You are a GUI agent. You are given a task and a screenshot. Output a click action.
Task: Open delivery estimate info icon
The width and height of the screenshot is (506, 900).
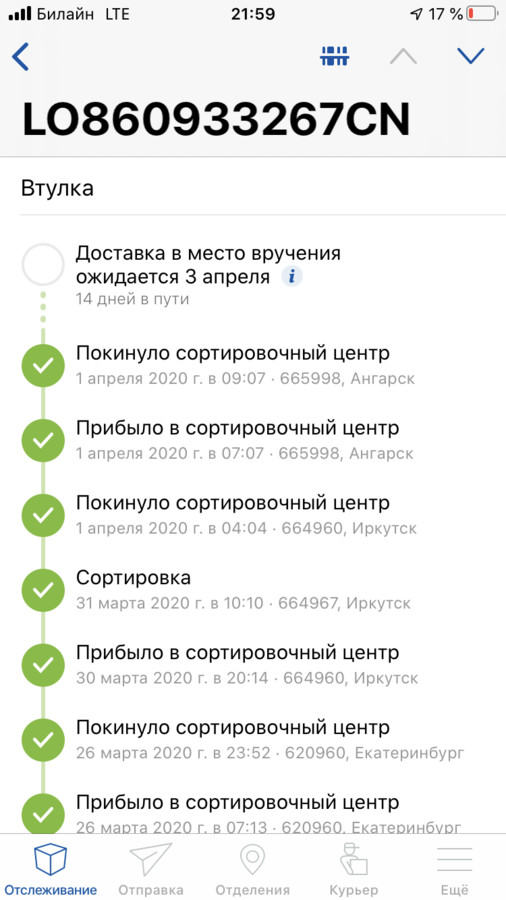[x=292, y=277]
